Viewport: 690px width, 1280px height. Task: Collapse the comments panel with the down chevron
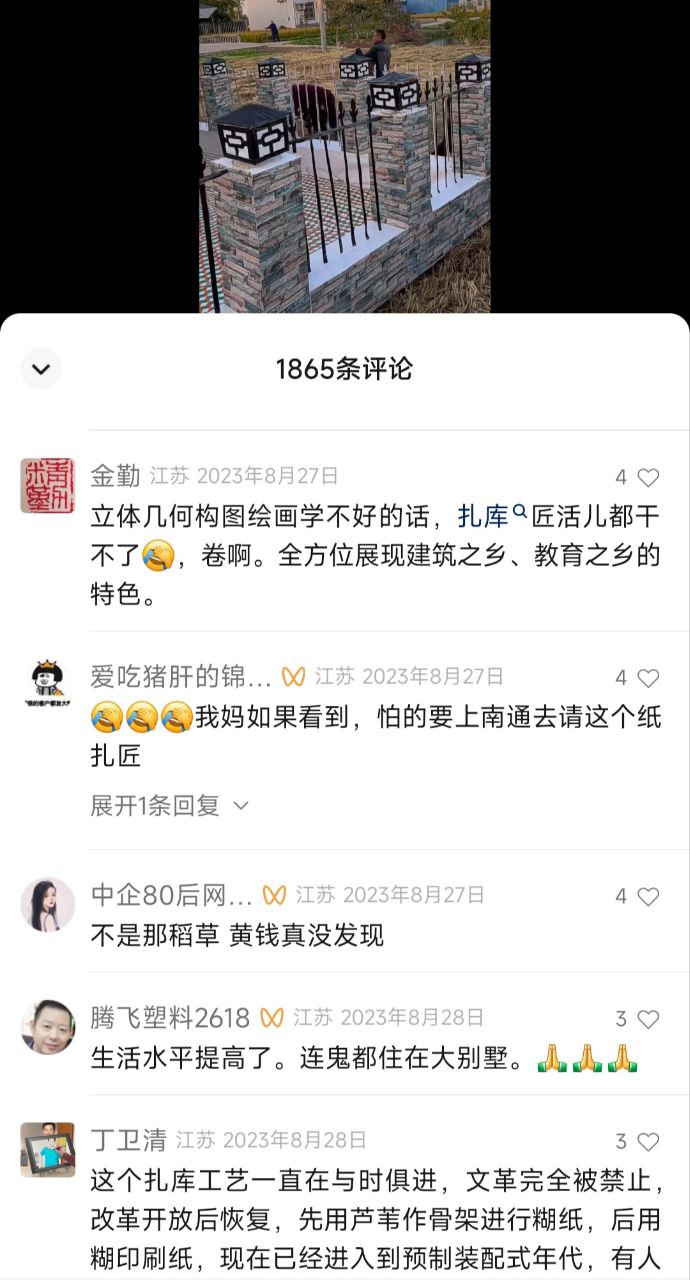41,369
